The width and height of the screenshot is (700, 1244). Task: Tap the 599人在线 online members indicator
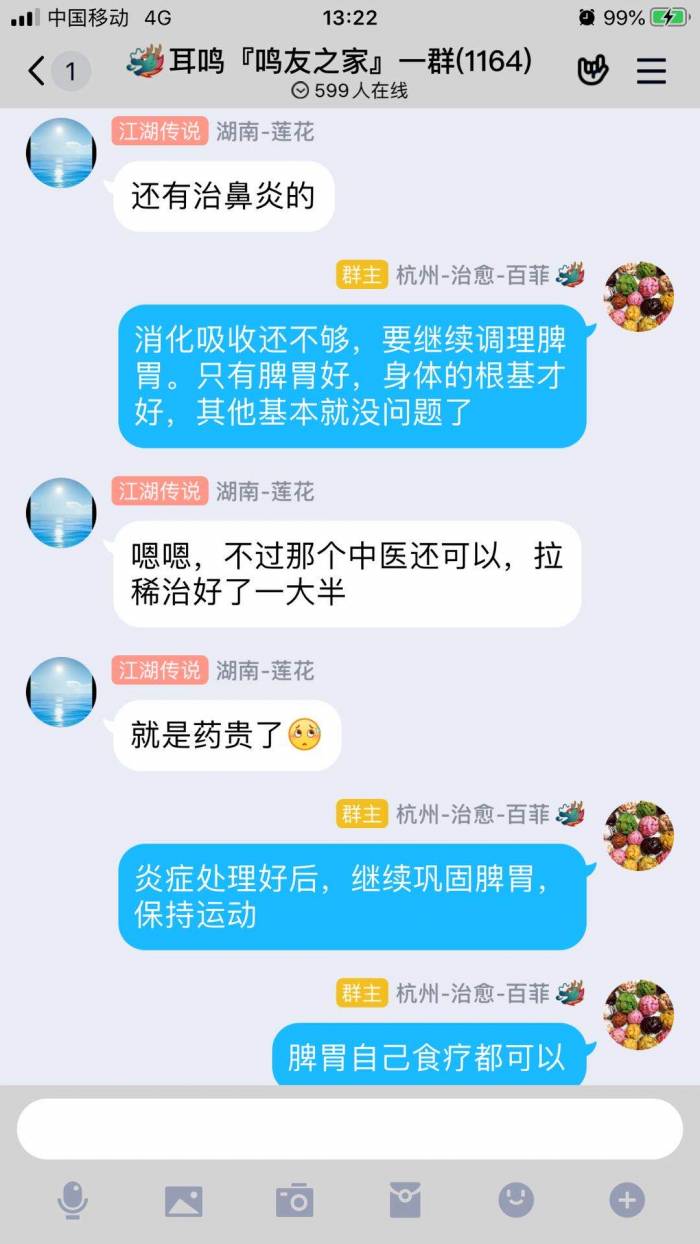[349, 91]
